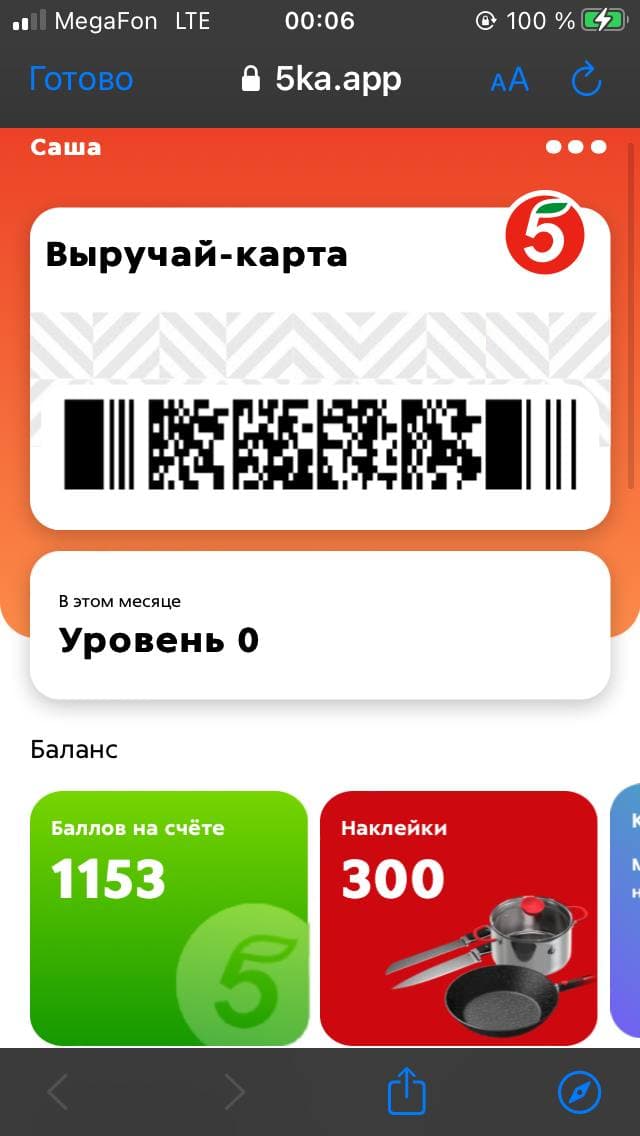Viewport: 640px width, 1136px height.
Task: Open the three-dot overflow menu
Action: tap(577, 147)
